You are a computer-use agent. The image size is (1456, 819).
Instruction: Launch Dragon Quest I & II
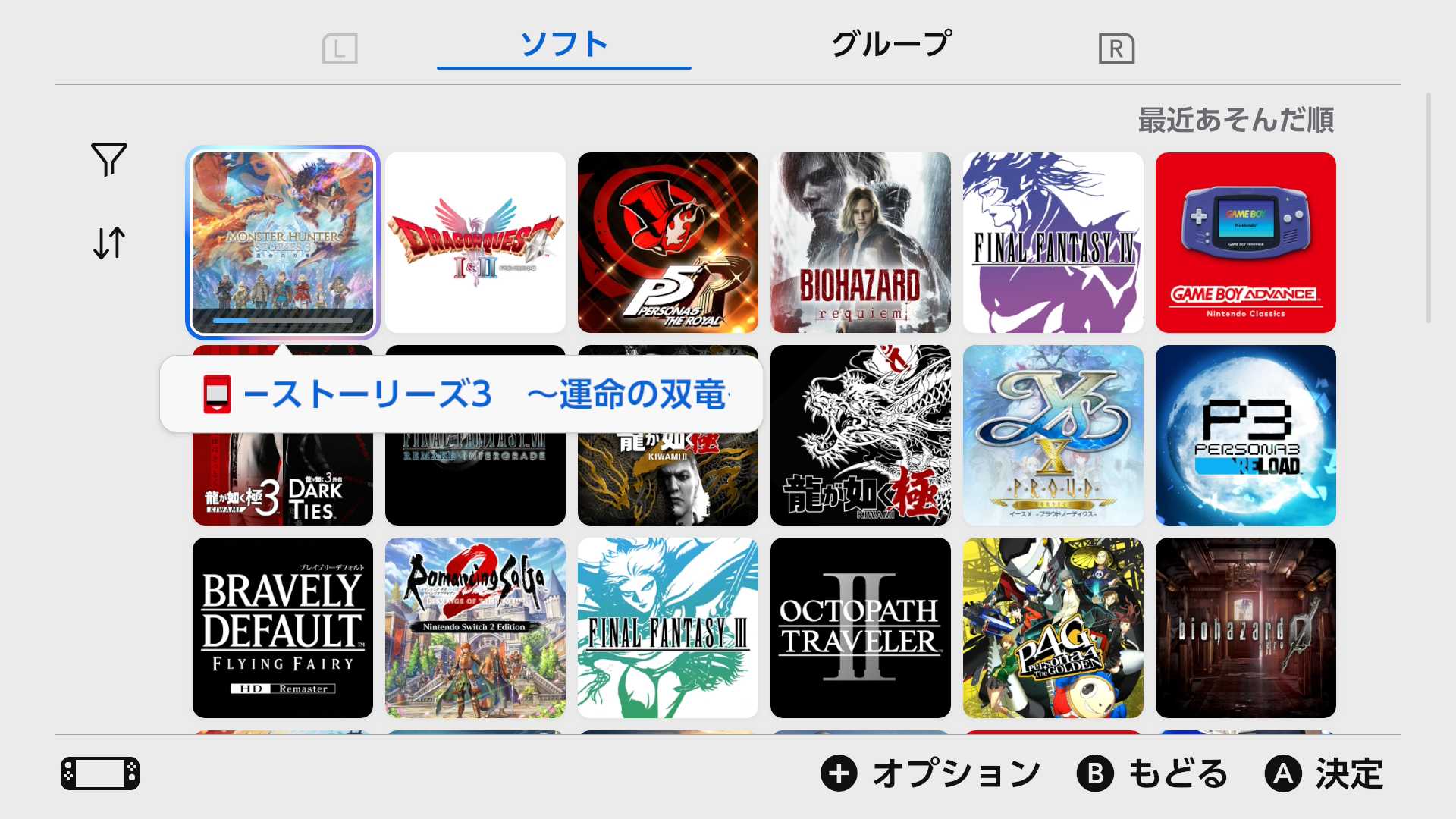[x=475, y=243]
